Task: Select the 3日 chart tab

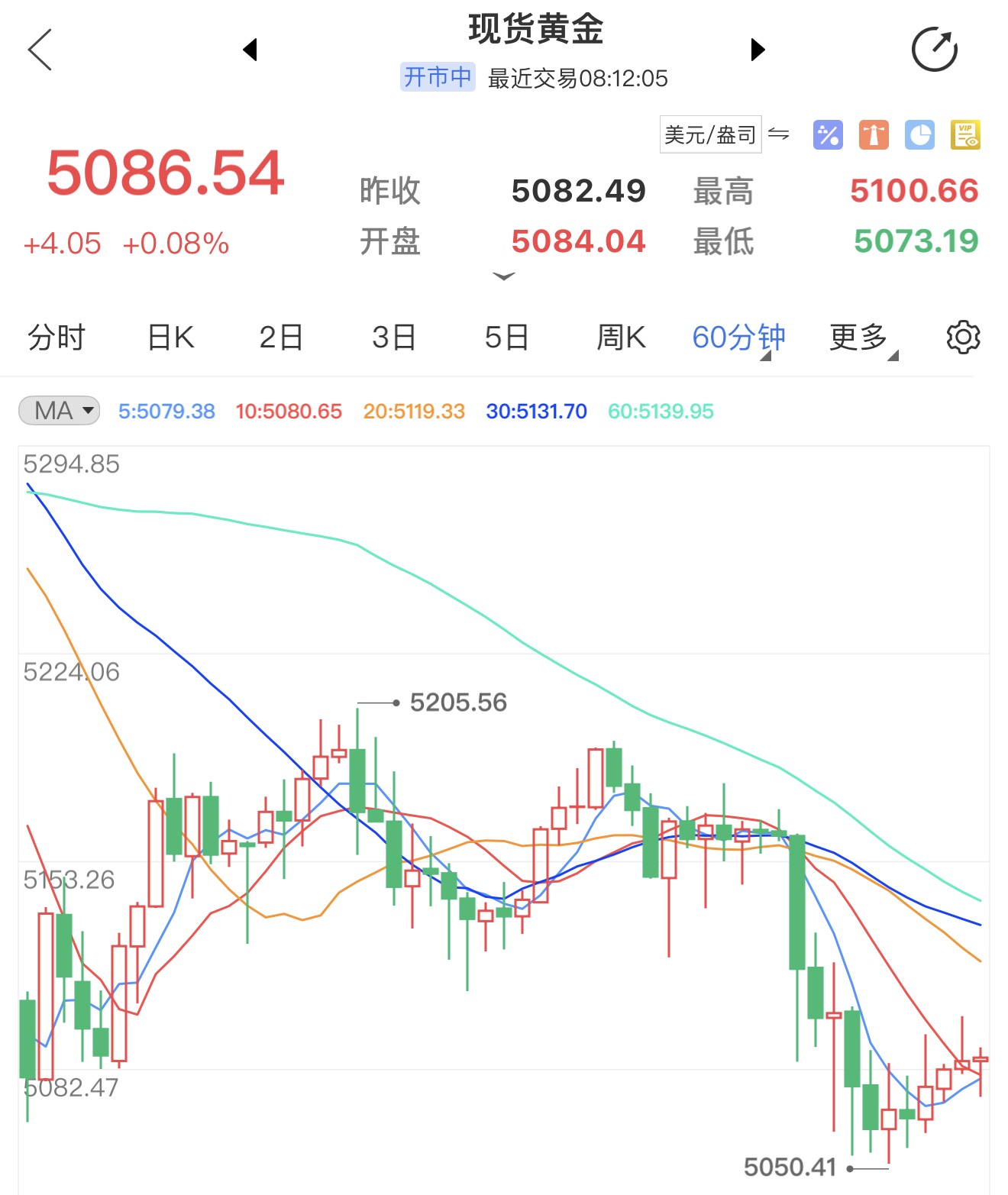Action: (394, 338)
